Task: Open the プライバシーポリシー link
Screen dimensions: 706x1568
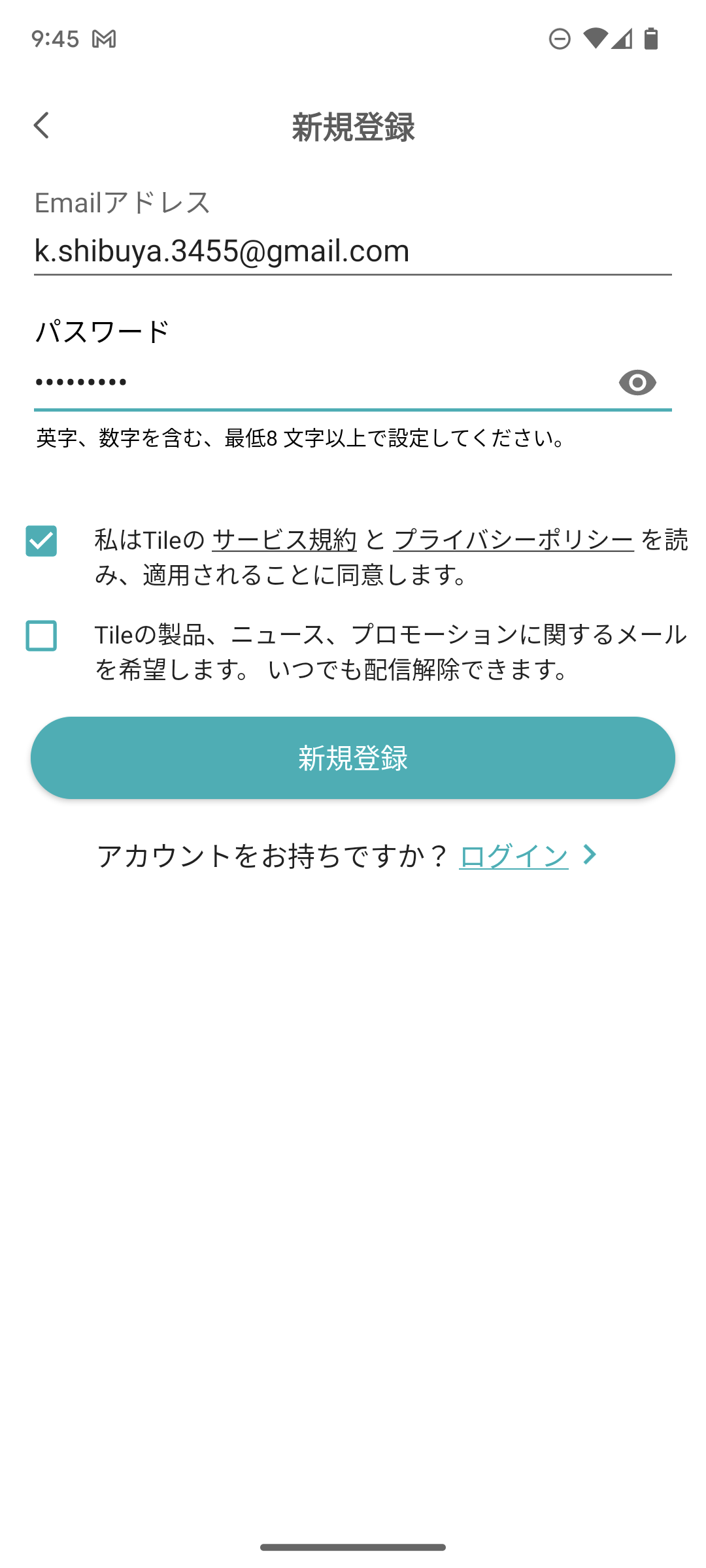Action: click(513, 540)
